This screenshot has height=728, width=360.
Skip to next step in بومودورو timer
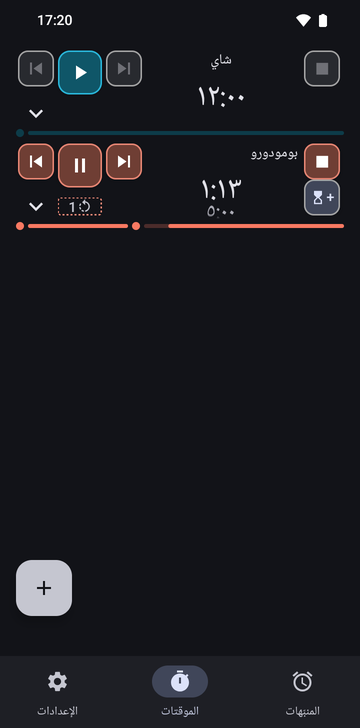click(124, 162)
